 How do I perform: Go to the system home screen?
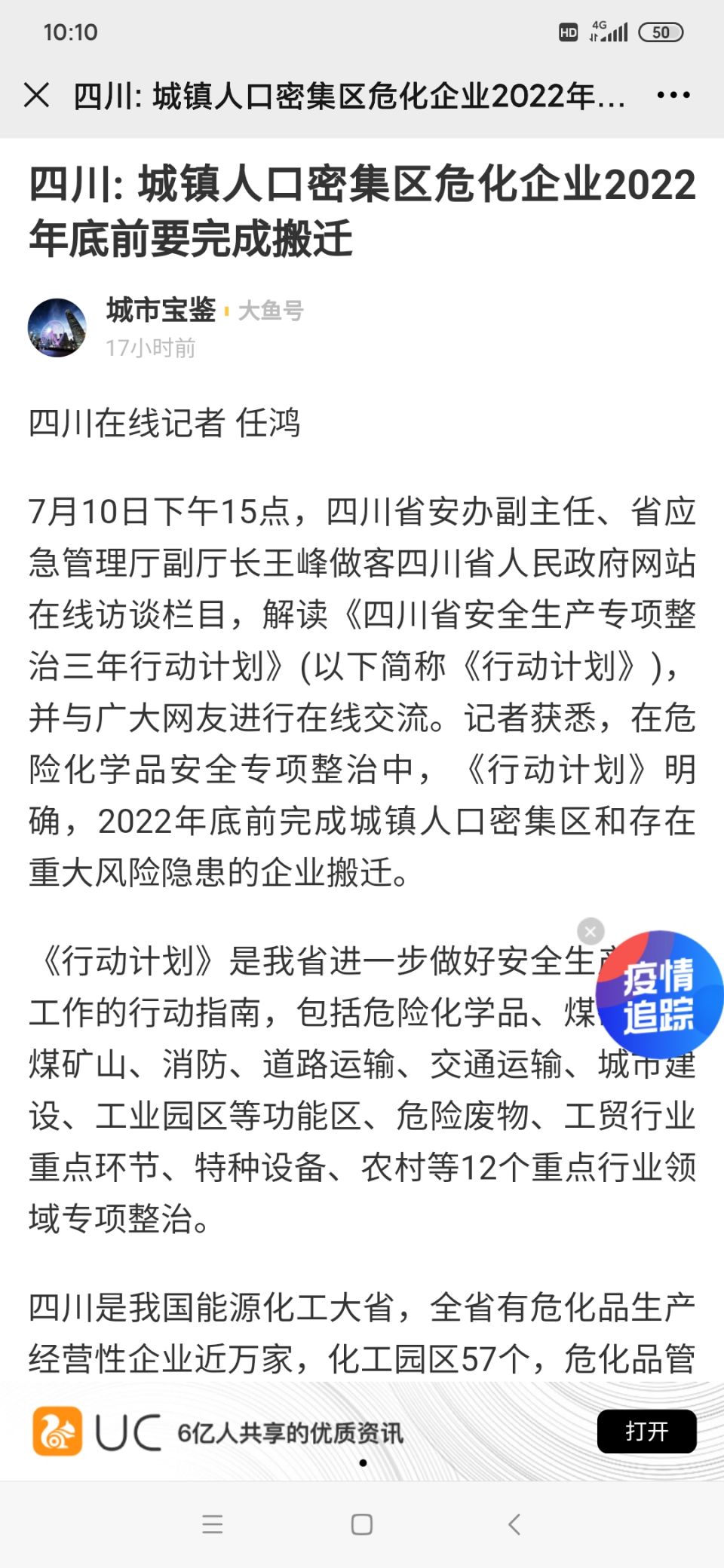coord(362,1524)
